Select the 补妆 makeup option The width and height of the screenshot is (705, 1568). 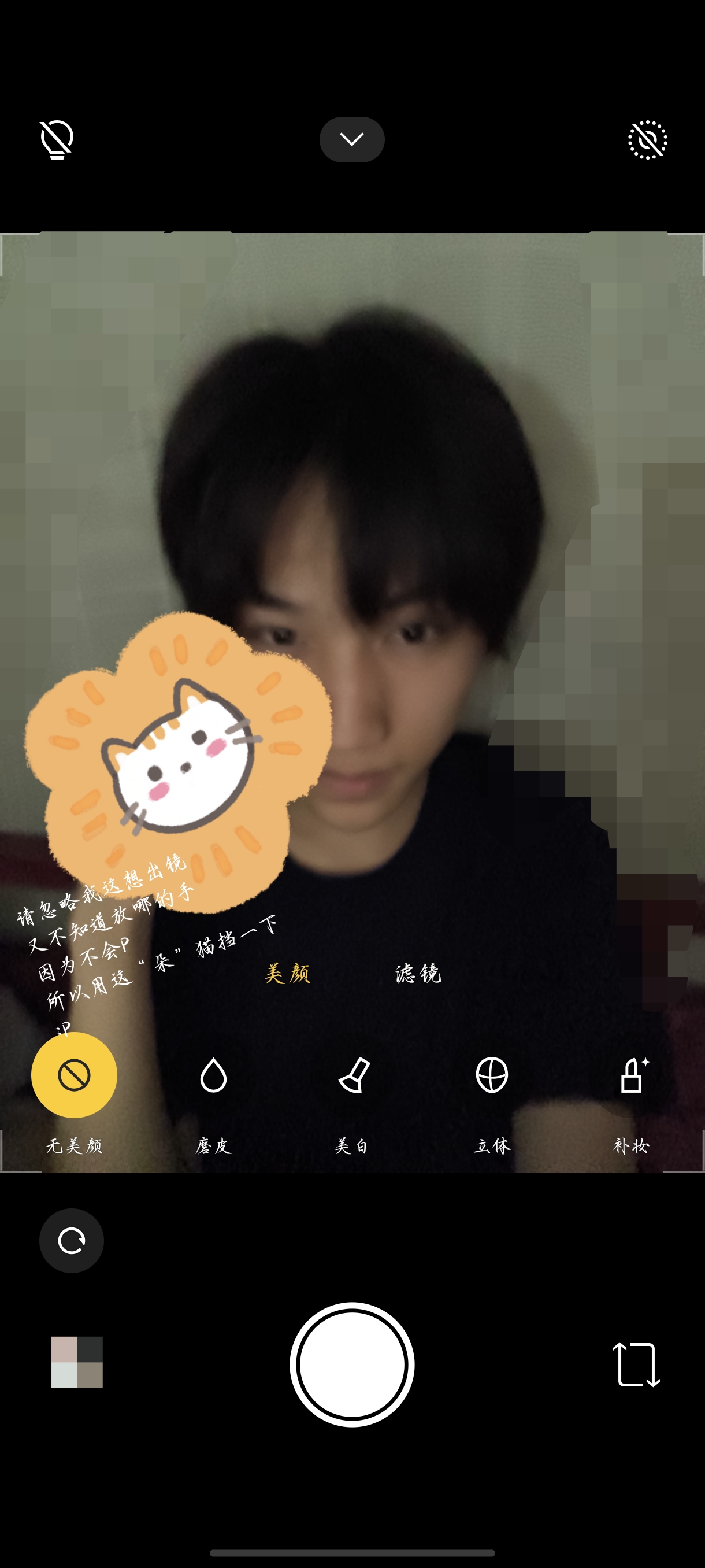coord(632,1075)
